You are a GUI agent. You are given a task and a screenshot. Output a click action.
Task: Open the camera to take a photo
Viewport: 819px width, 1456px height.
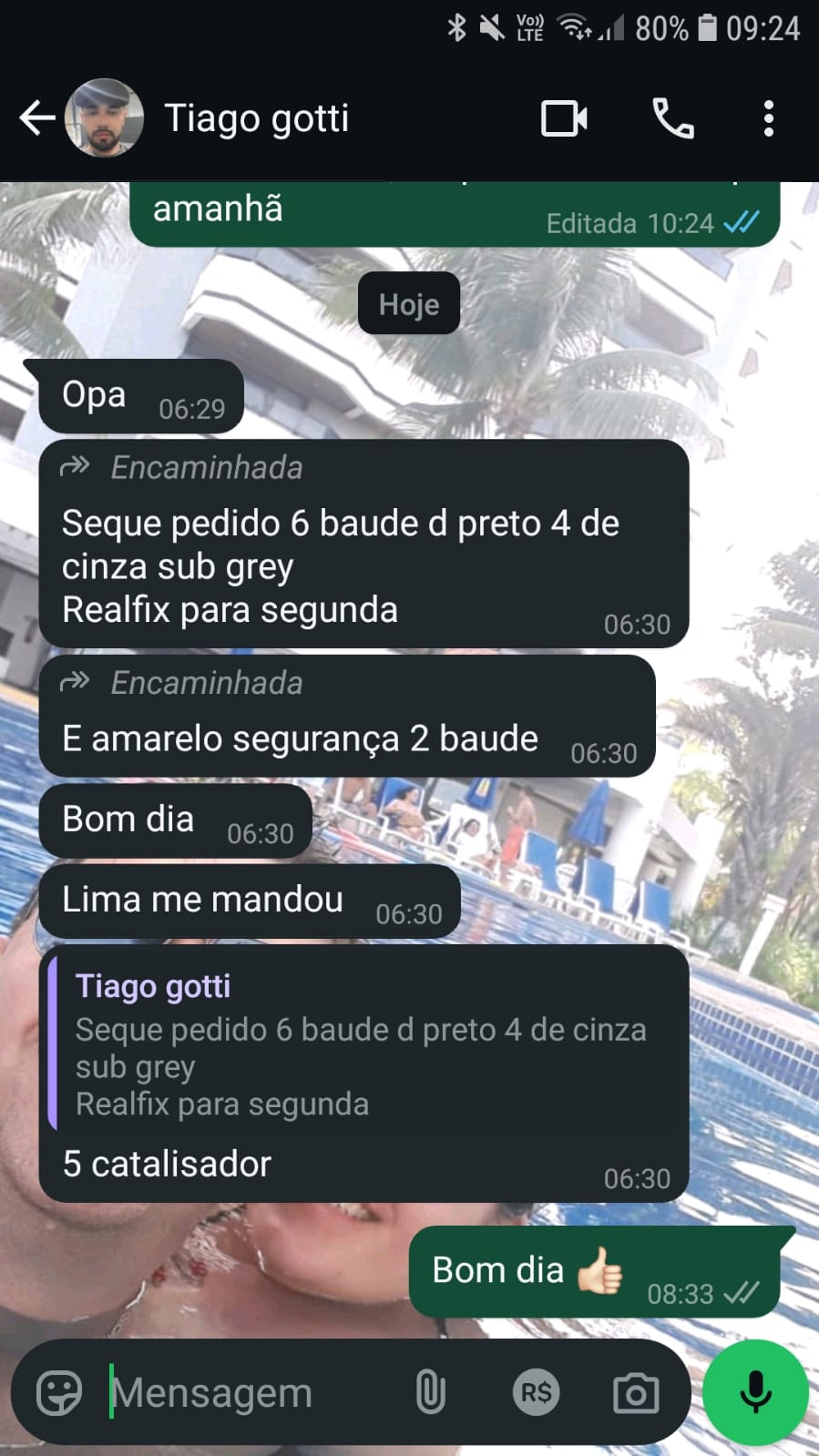[x=636, y=1393]
